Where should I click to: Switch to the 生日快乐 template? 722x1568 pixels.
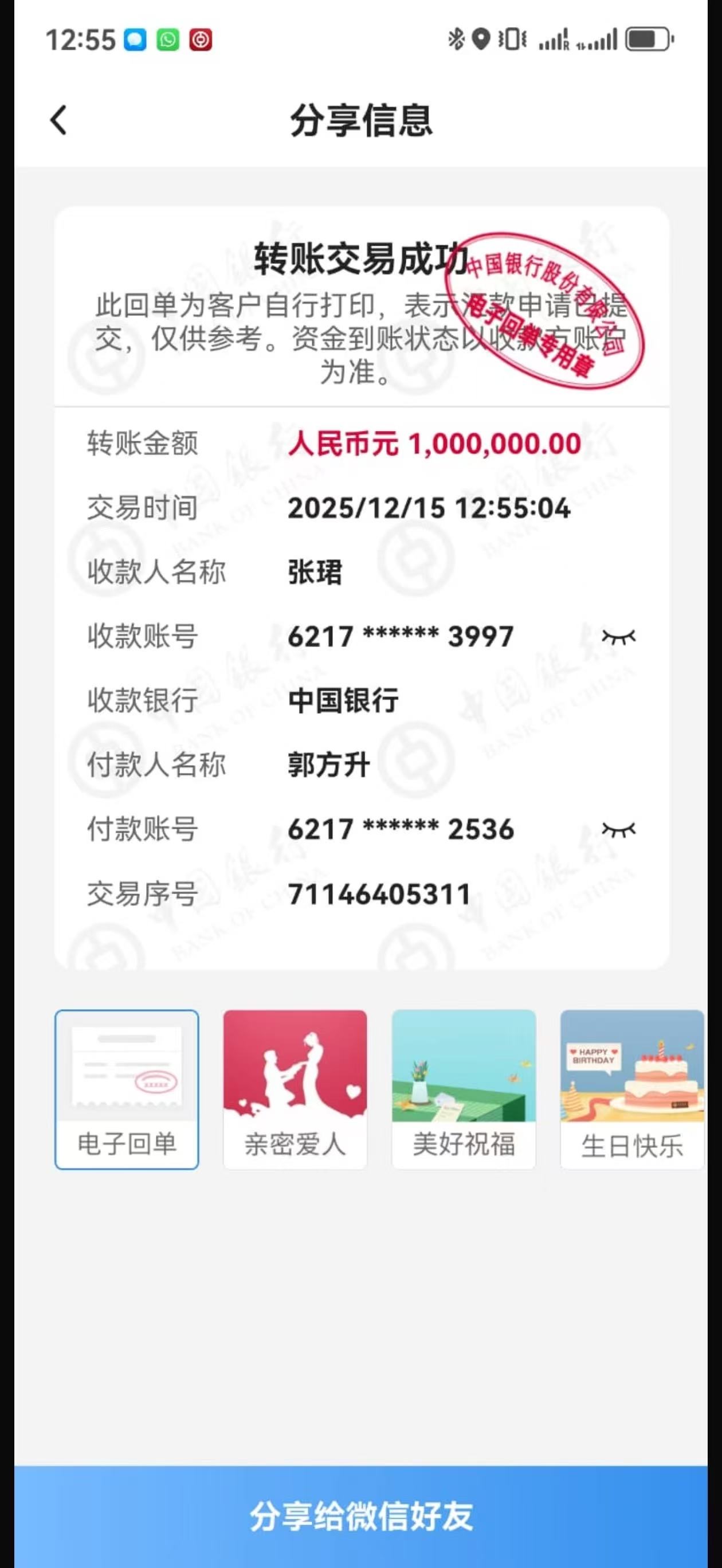631,1089
